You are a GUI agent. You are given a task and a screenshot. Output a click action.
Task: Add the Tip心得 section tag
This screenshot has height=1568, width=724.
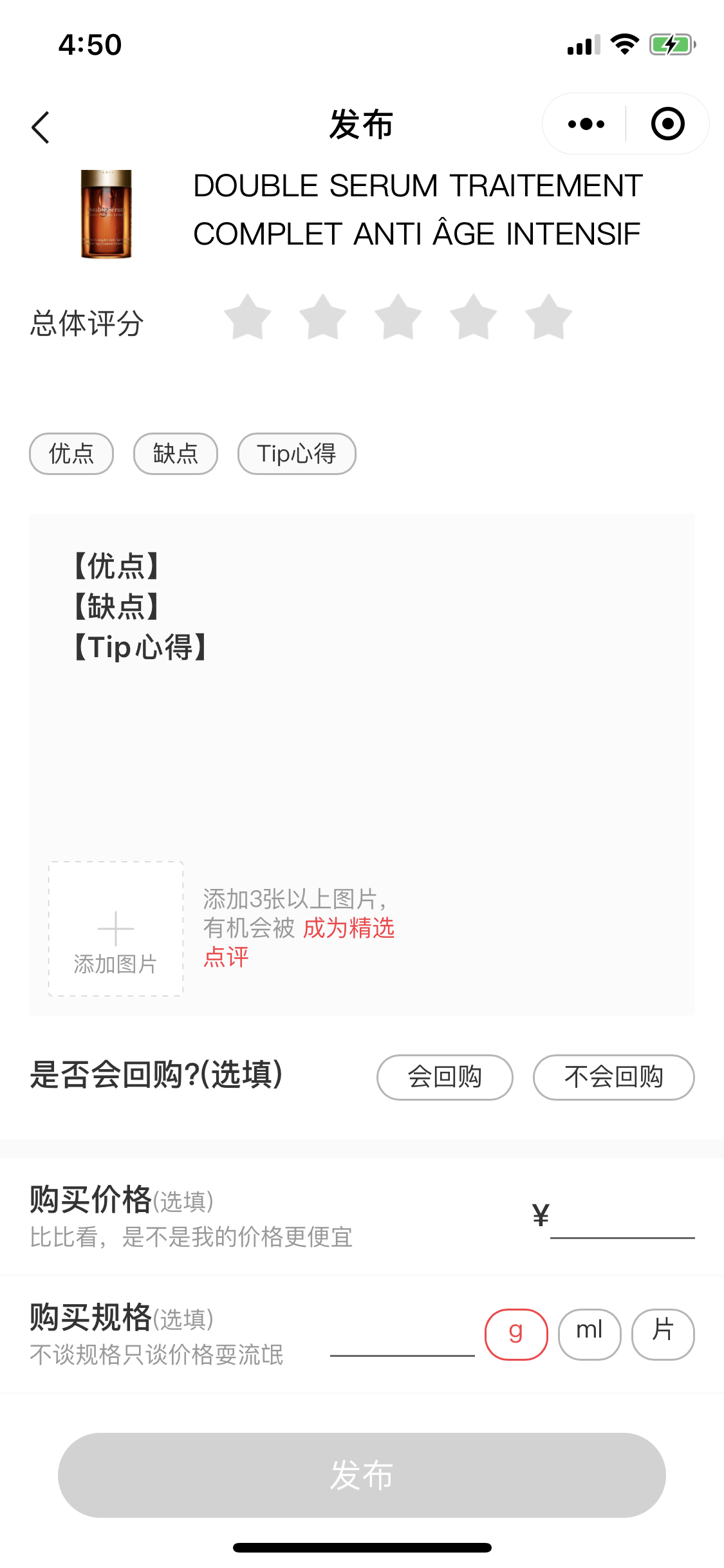[x=297, y=454]
